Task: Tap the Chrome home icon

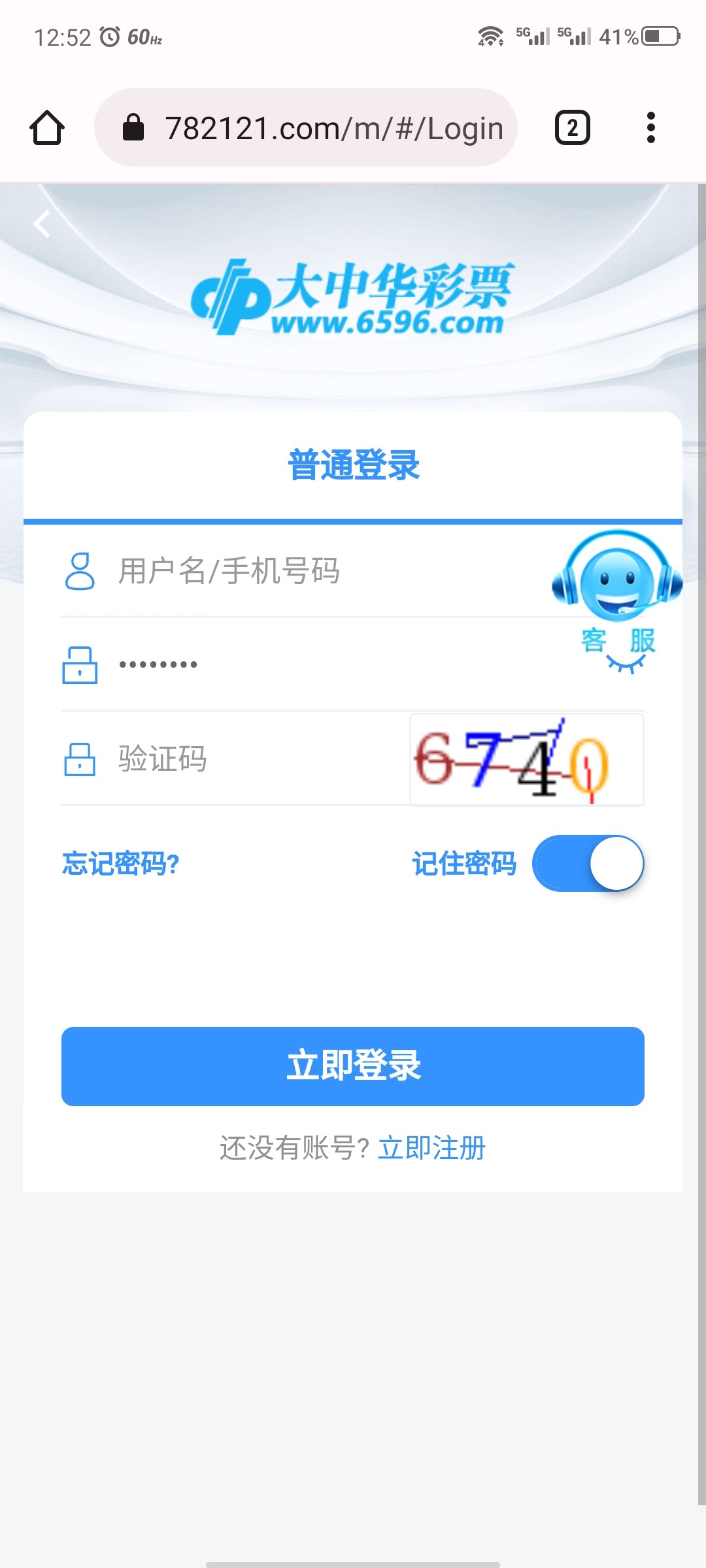Action: click(47, 127)
